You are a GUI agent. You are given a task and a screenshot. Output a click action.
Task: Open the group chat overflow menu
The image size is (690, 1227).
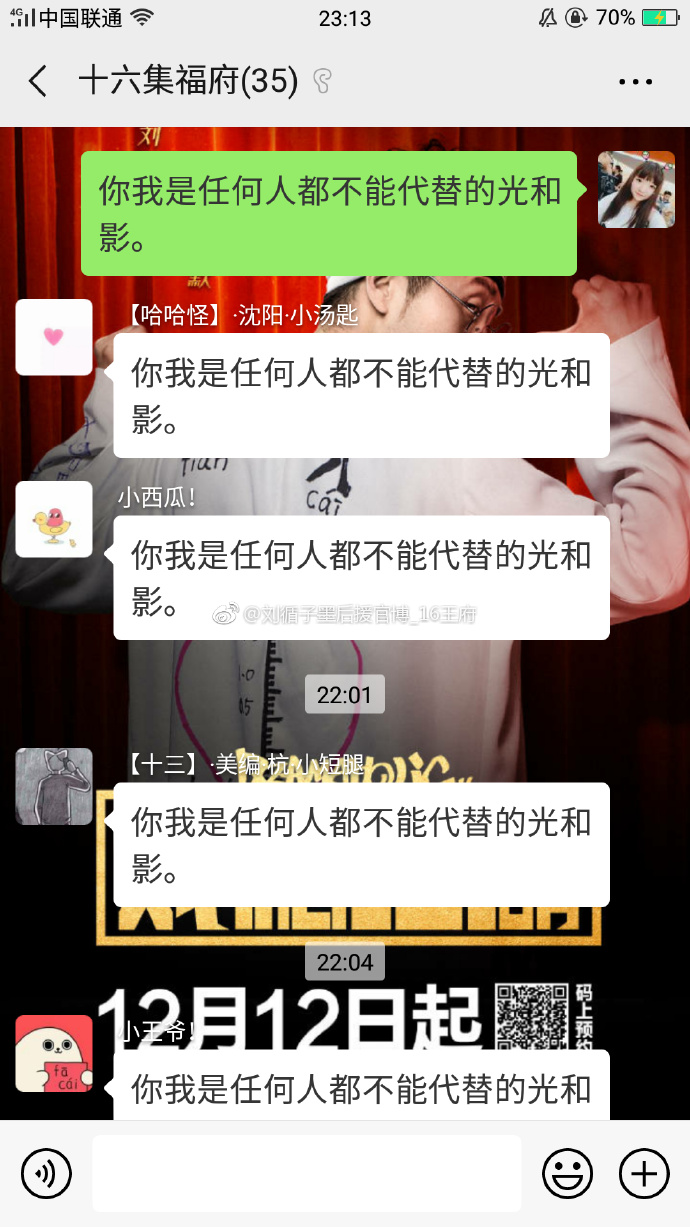point(635,82)
